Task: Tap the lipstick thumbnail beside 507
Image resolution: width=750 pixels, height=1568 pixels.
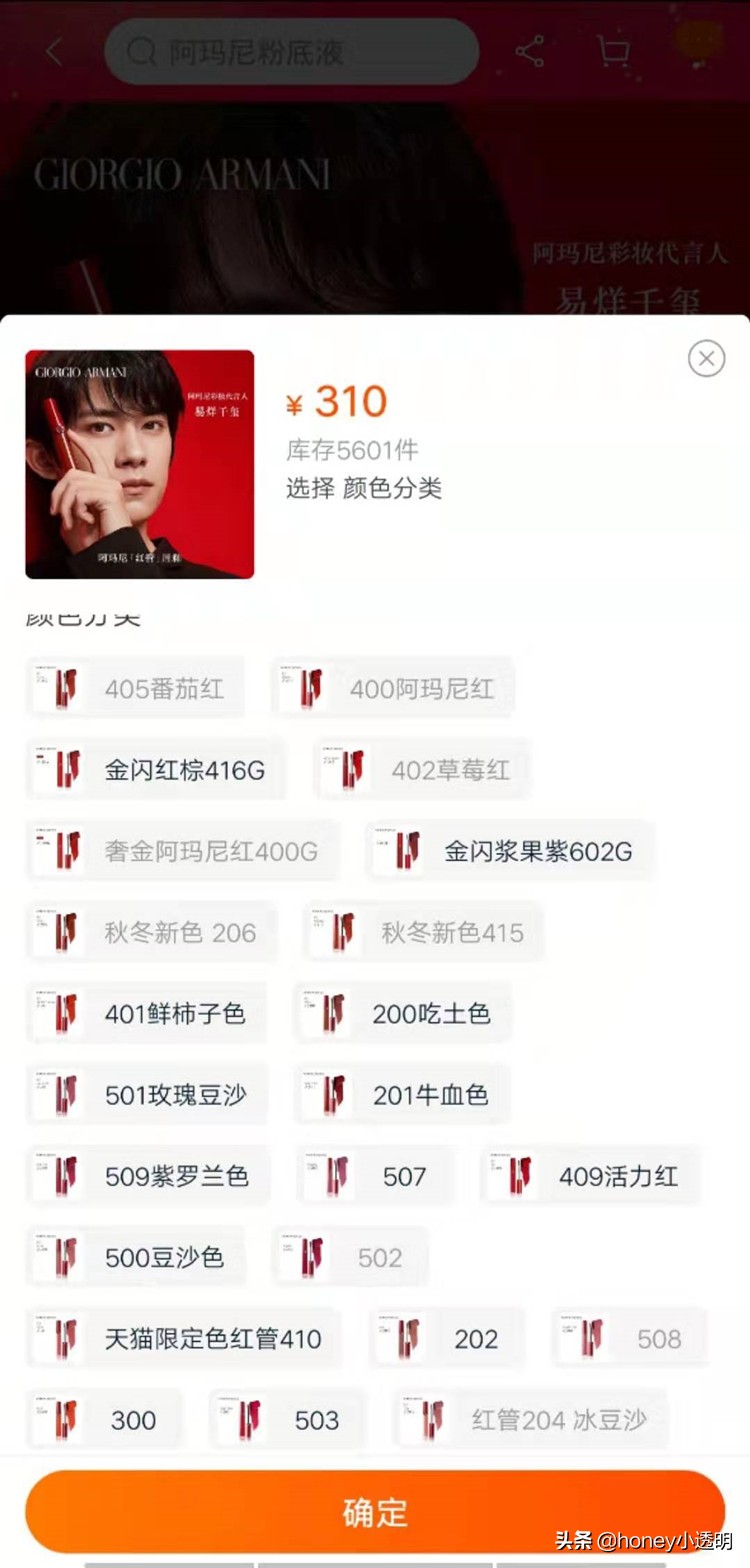Action: tap(330, 1176)
